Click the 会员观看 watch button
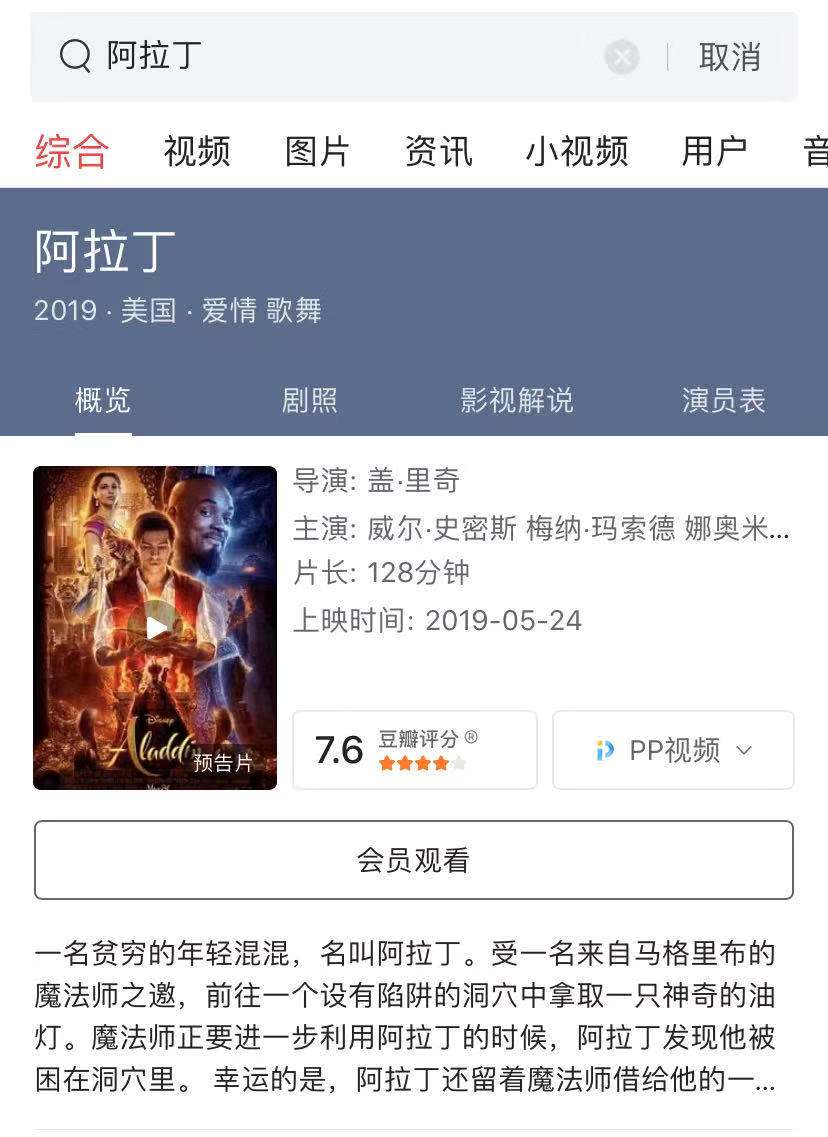The height and width of the screenshot is (1137, 828). pyautogui.click(x=414, y=859)
